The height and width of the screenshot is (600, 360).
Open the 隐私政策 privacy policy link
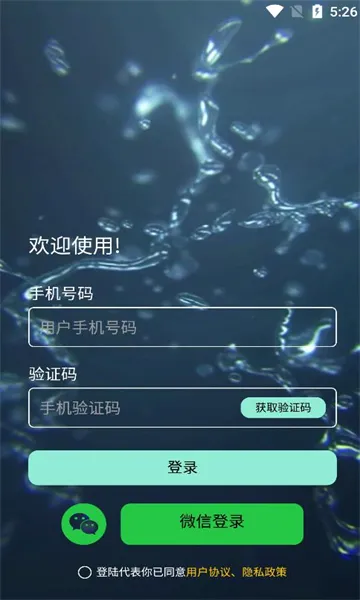(x=264, y=572)
